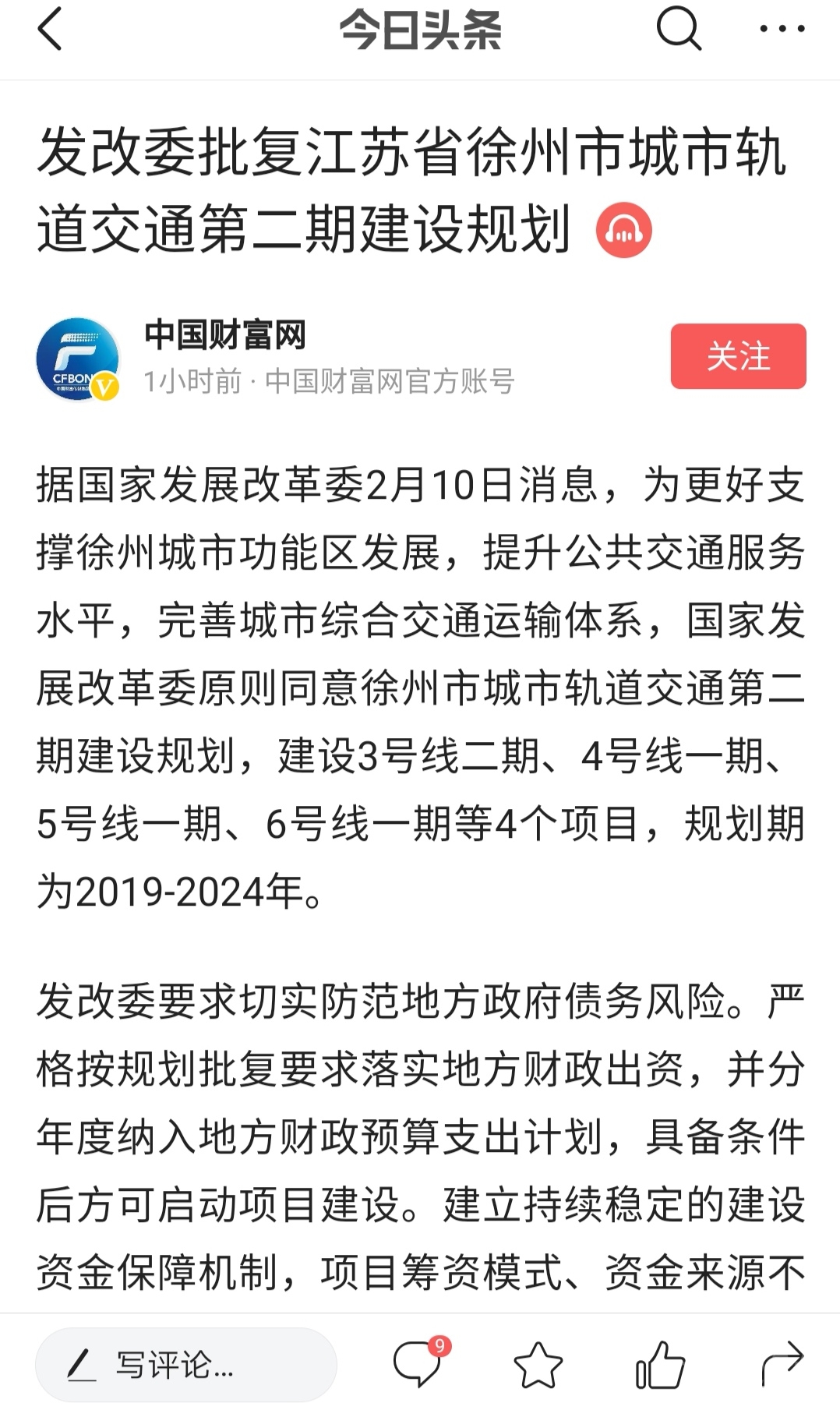Tap the red headphone icon to listen to article
The image size is (840, 1417).
click(623, 230)
